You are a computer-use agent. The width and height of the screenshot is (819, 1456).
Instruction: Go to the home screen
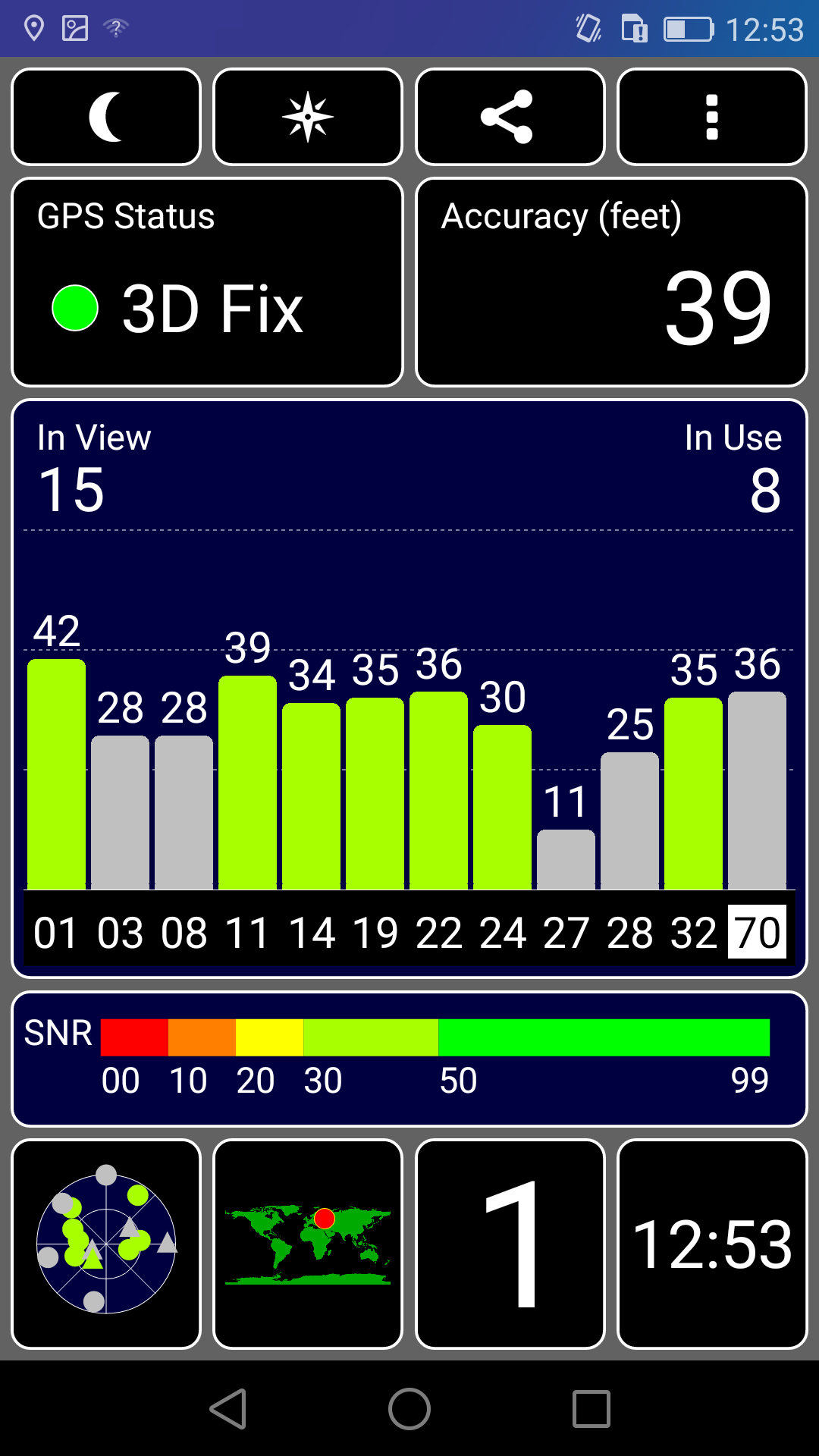[x=409, y=1409]
